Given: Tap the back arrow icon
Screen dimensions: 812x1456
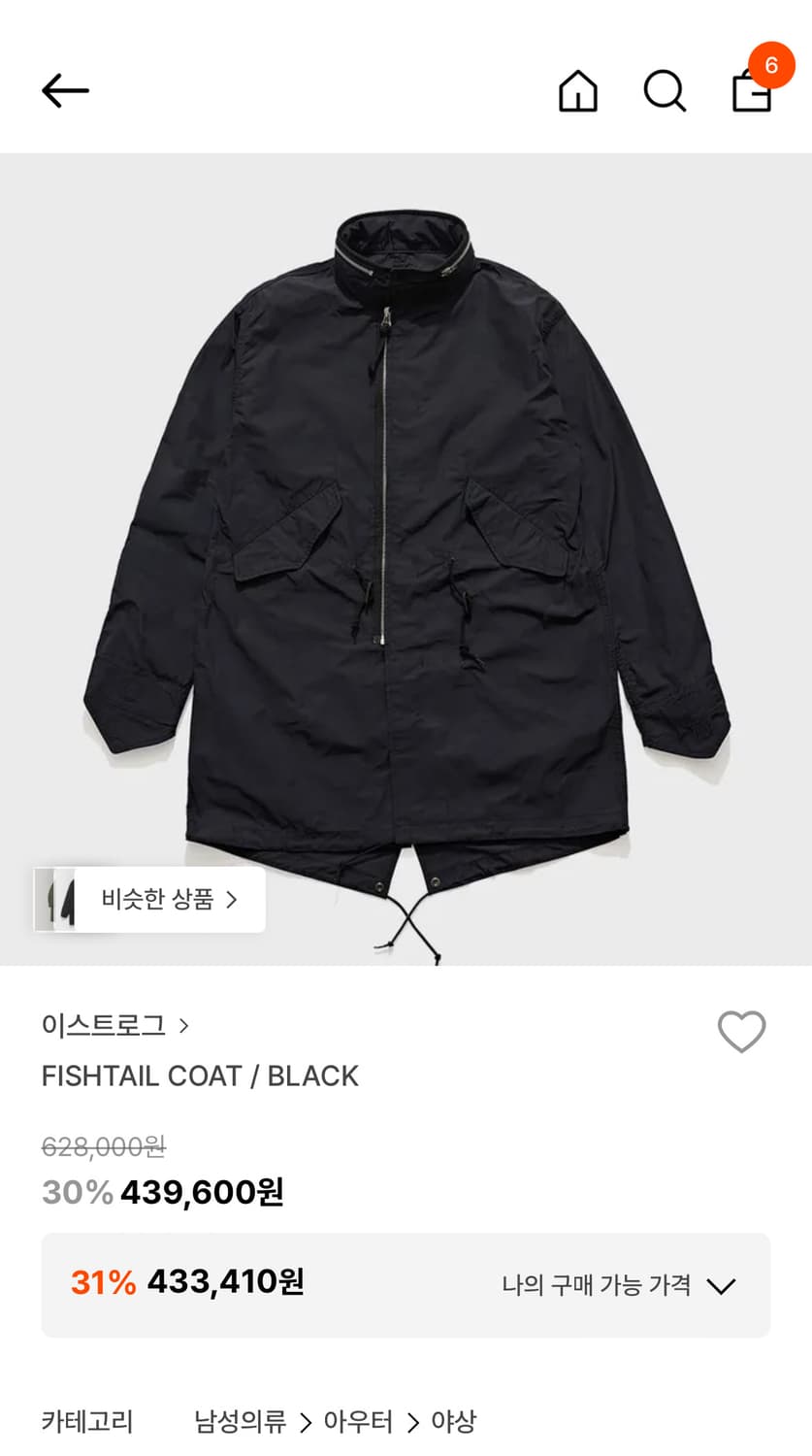Looking at the screenshot, I should click(64, 89).
